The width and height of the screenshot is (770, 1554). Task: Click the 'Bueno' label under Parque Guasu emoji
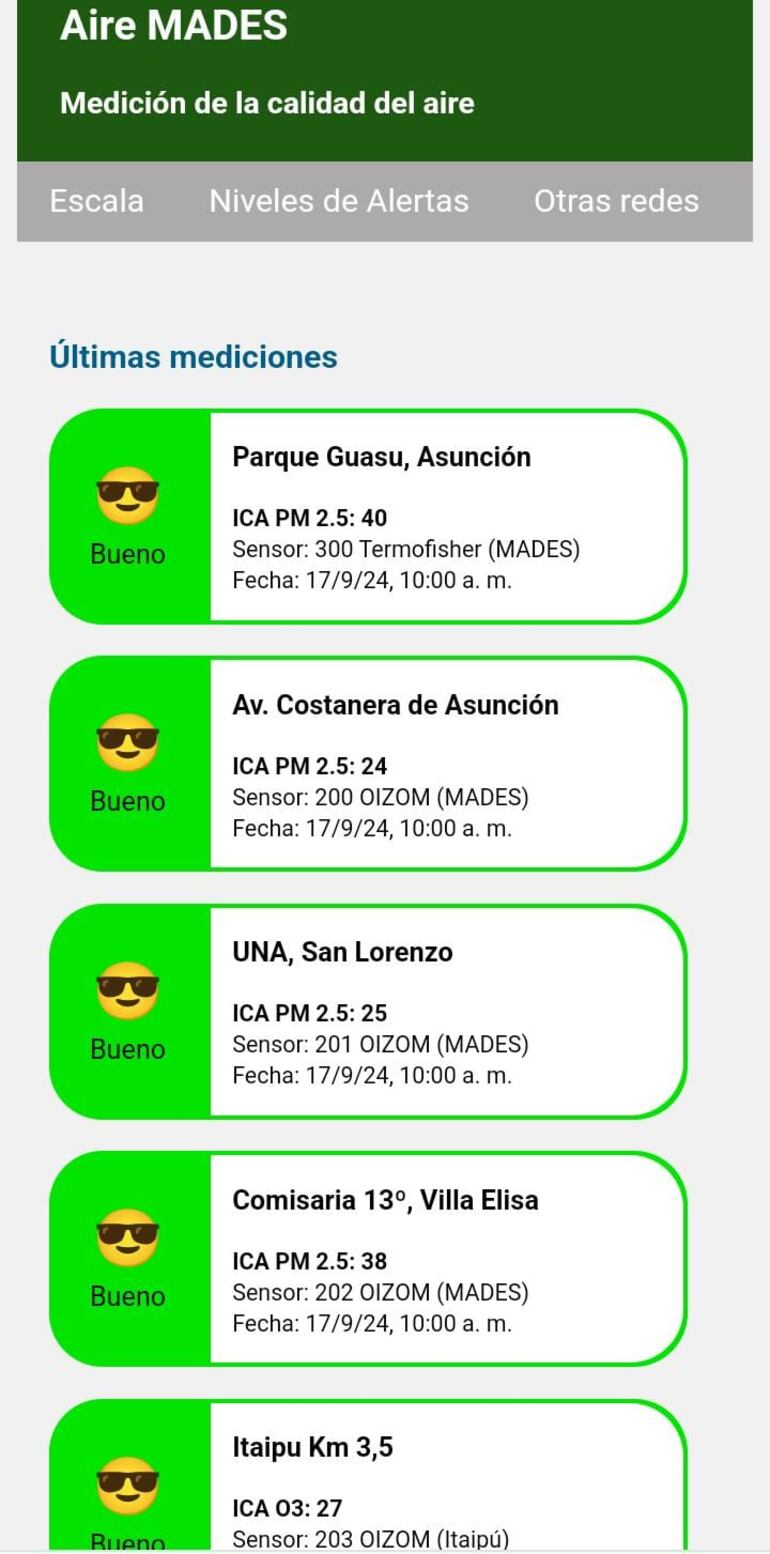point(126,554)
